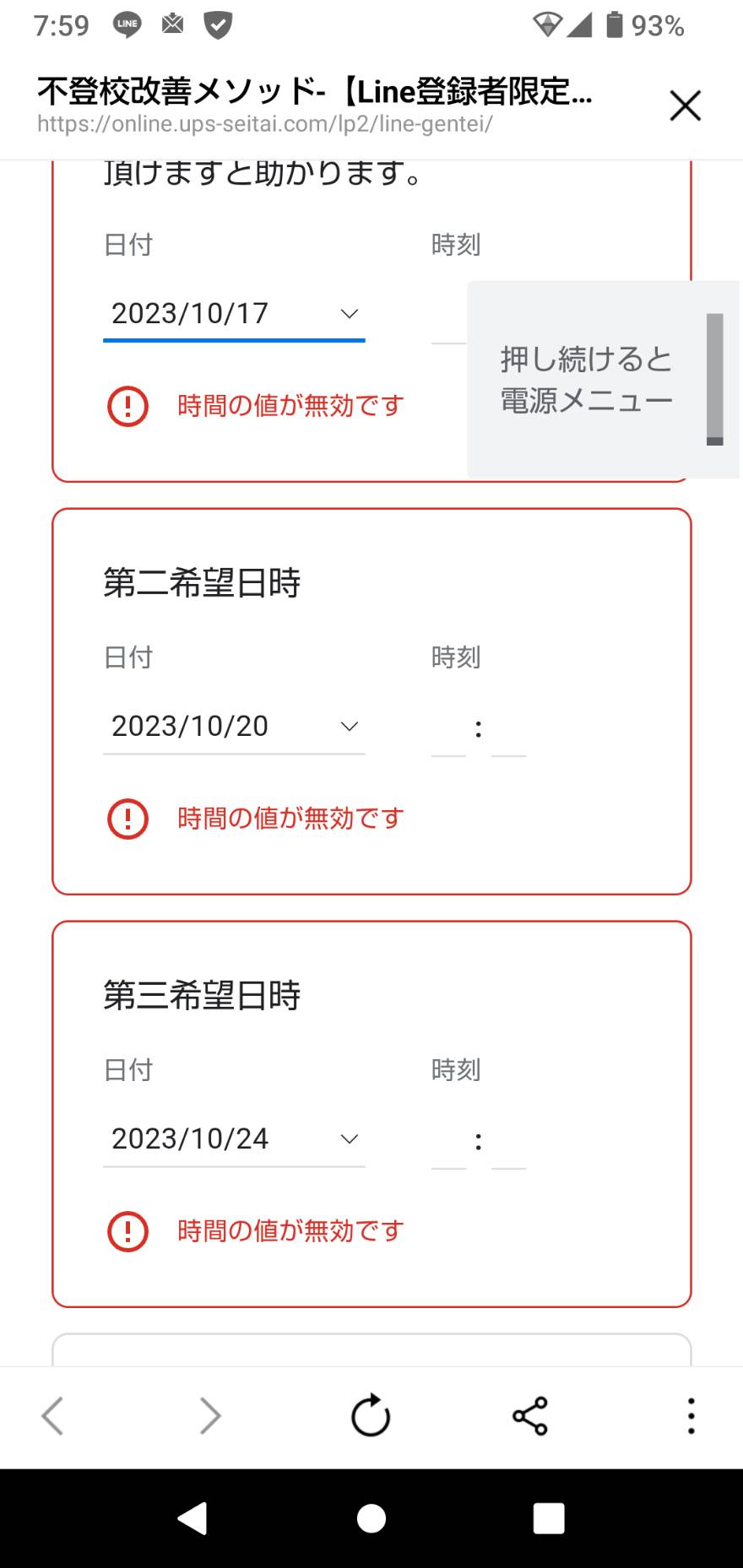Share this page

530,1416
